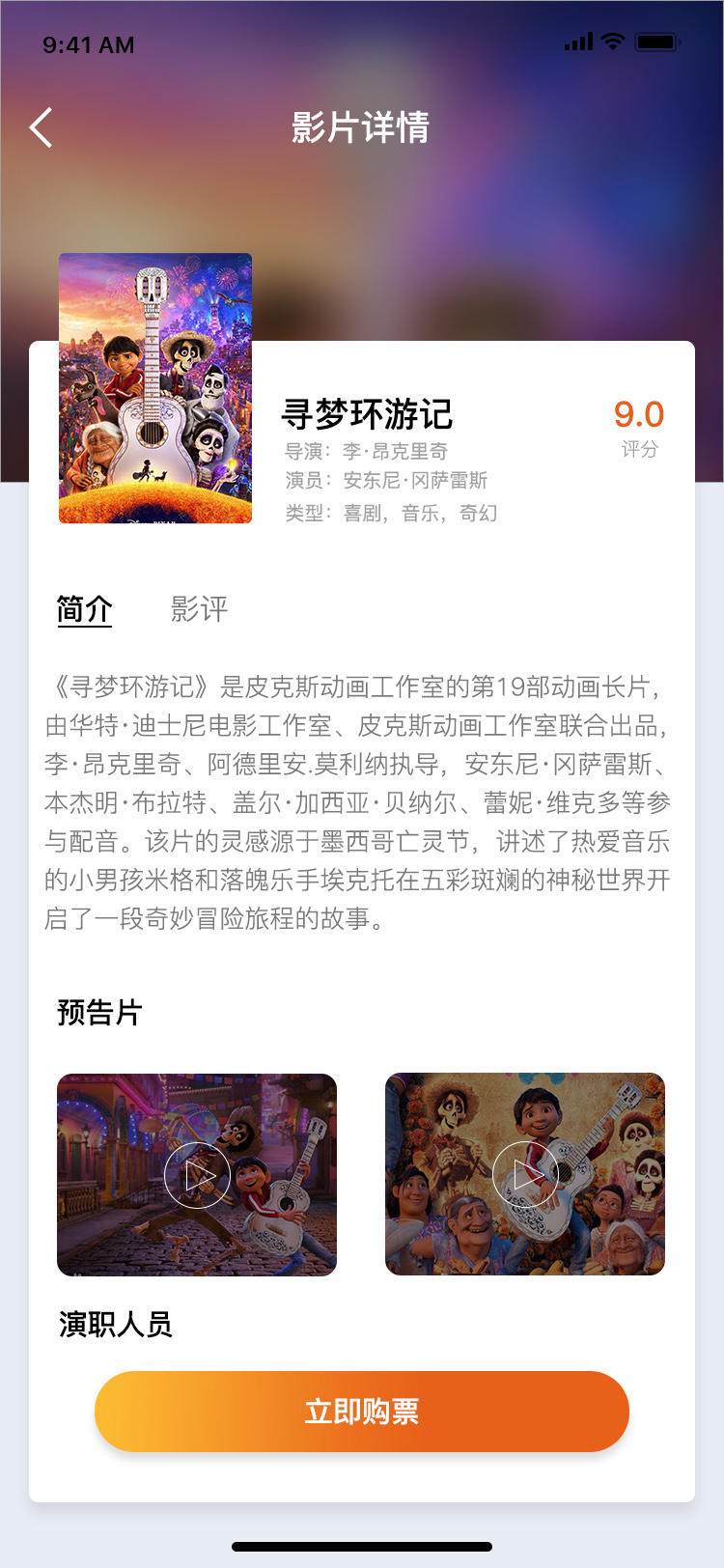Play the family group trailer
This screenshot has width=724, height=1568.
[525, 1175]
